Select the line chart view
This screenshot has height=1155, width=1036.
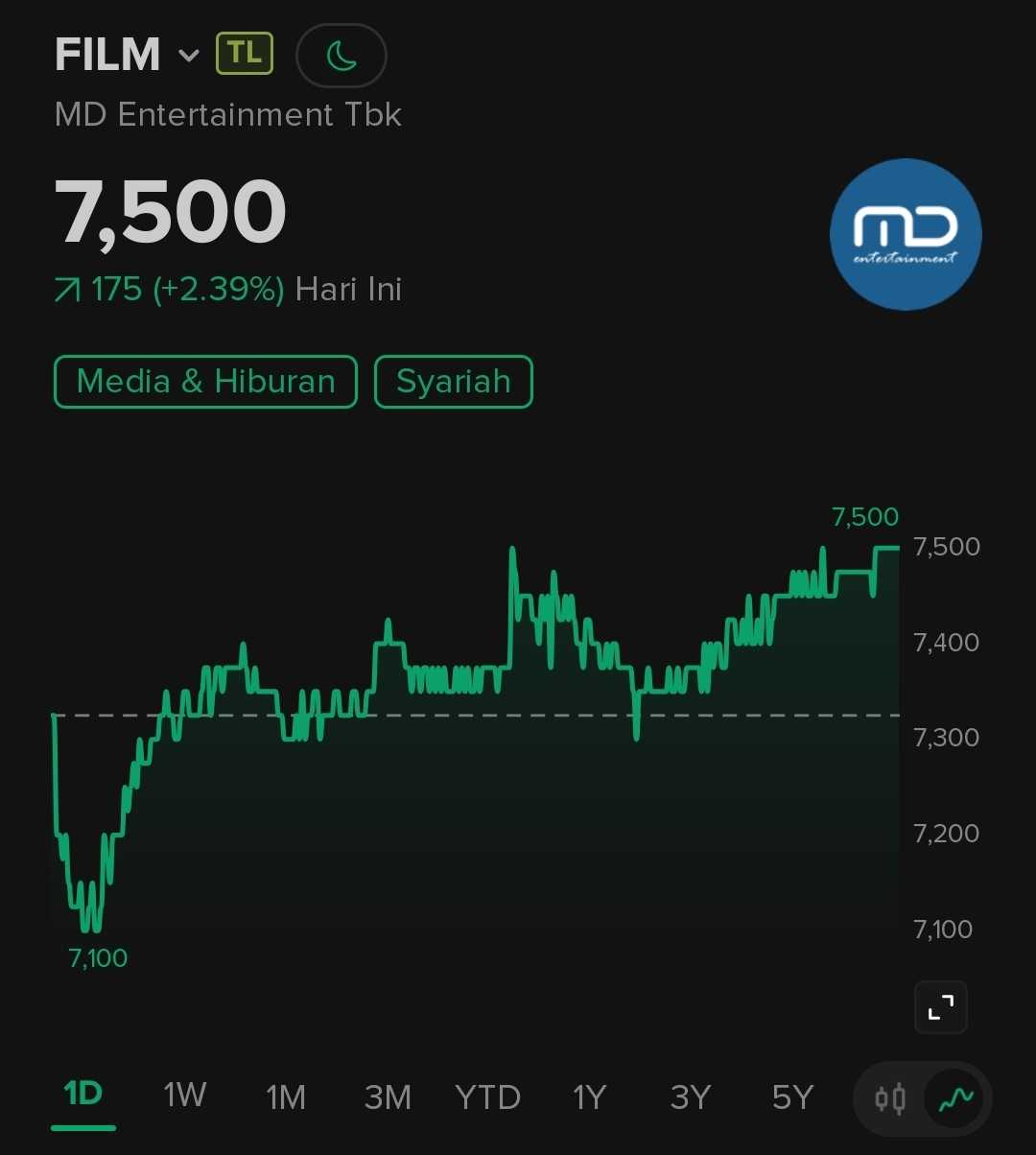956,1098
